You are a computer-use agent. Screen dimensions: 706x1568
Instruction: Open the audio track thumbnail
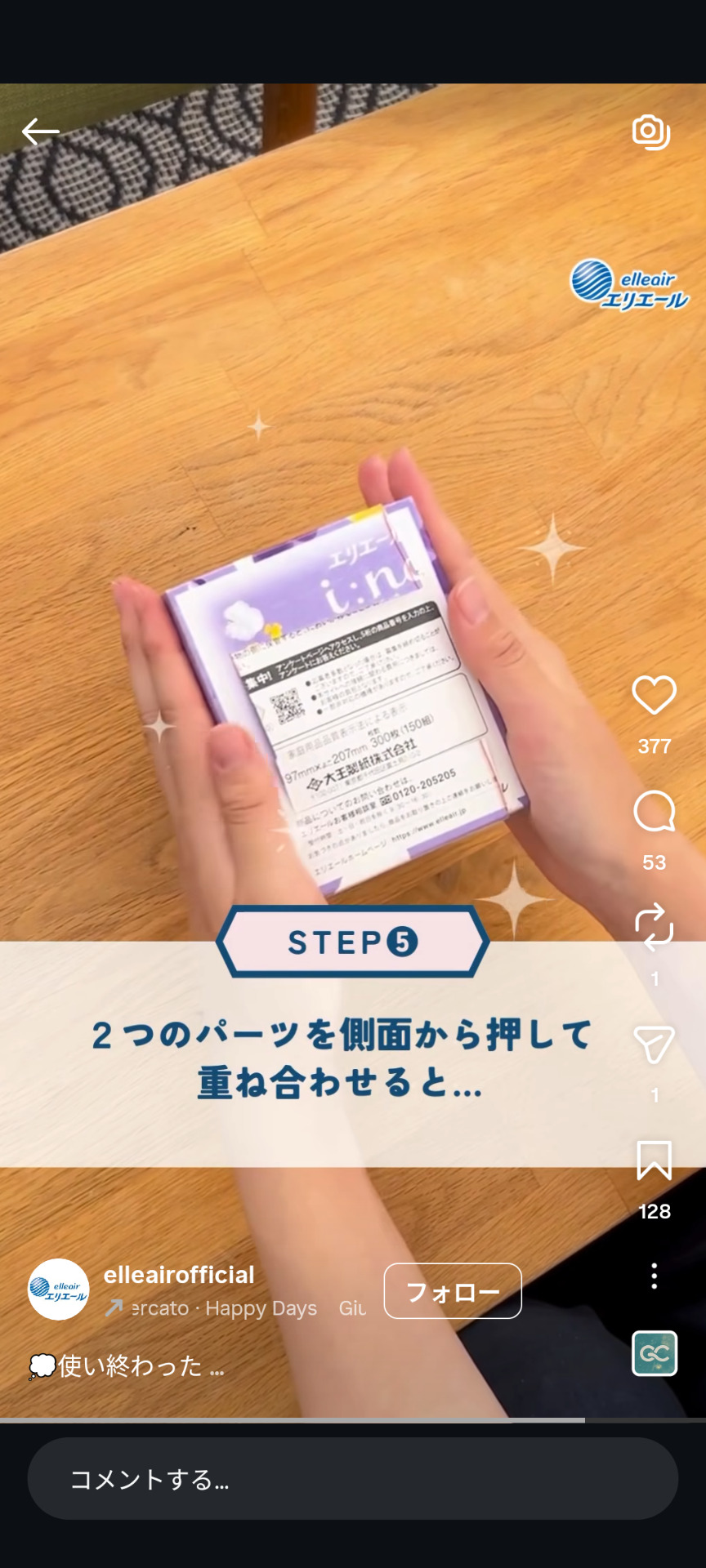pyautogui.click(x=654, y=1353)
